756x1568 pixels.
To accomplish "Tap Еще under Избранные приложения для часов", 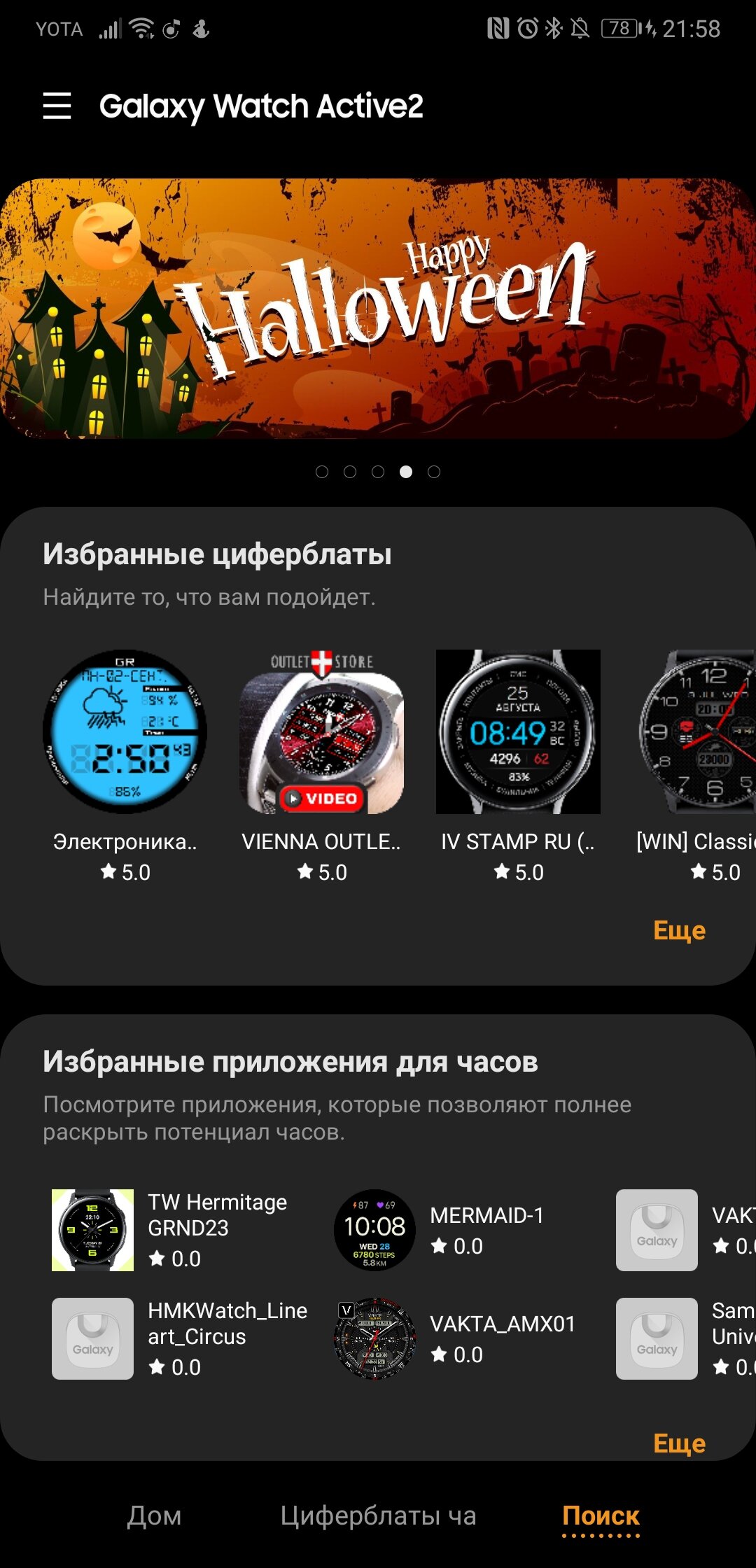I will 679,1443.
